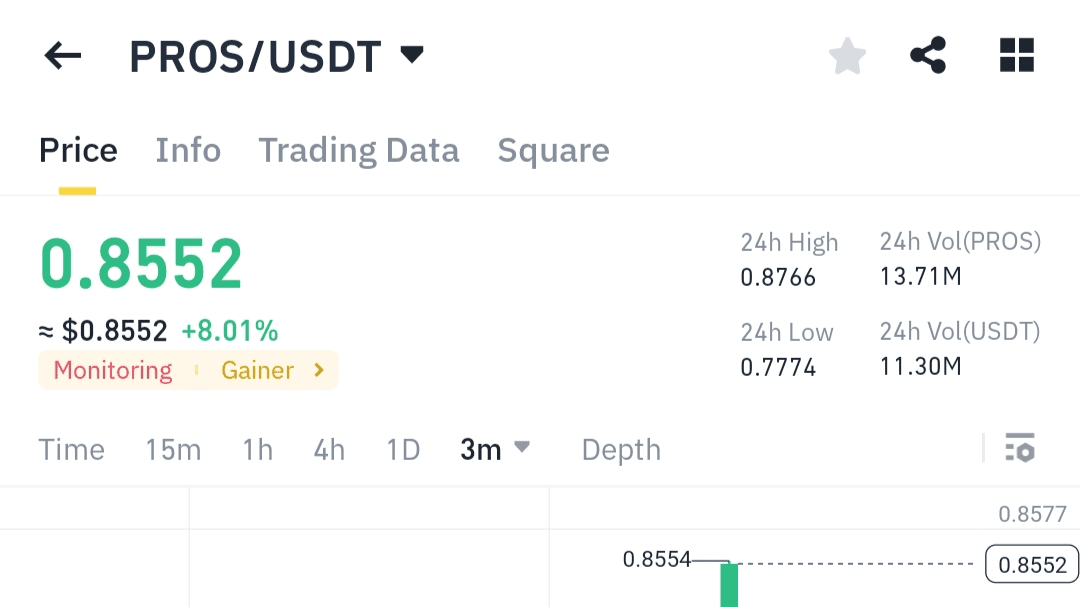This screenshot has height=607, width=1080.
Task: Show the 1D chart interval
Action: [x=403, y=450]
